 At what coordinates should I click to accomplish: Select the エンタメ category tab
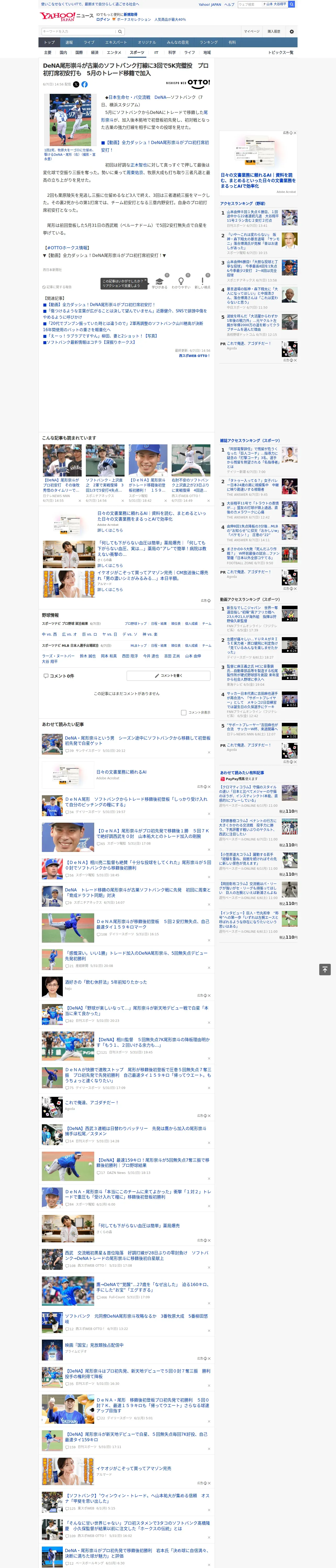pos(113,52)
